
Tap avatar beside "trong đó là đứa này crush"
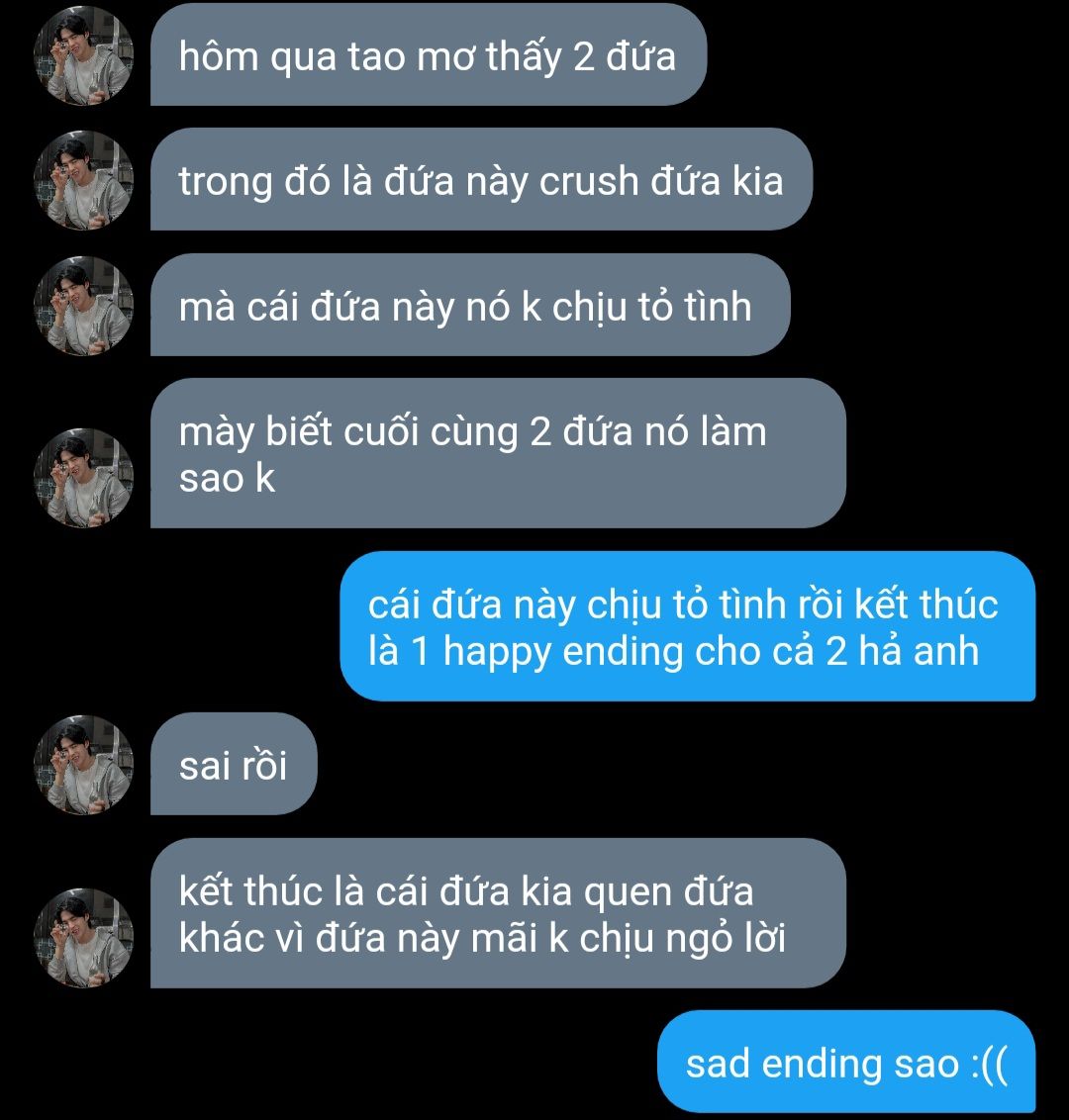point(83,180)
